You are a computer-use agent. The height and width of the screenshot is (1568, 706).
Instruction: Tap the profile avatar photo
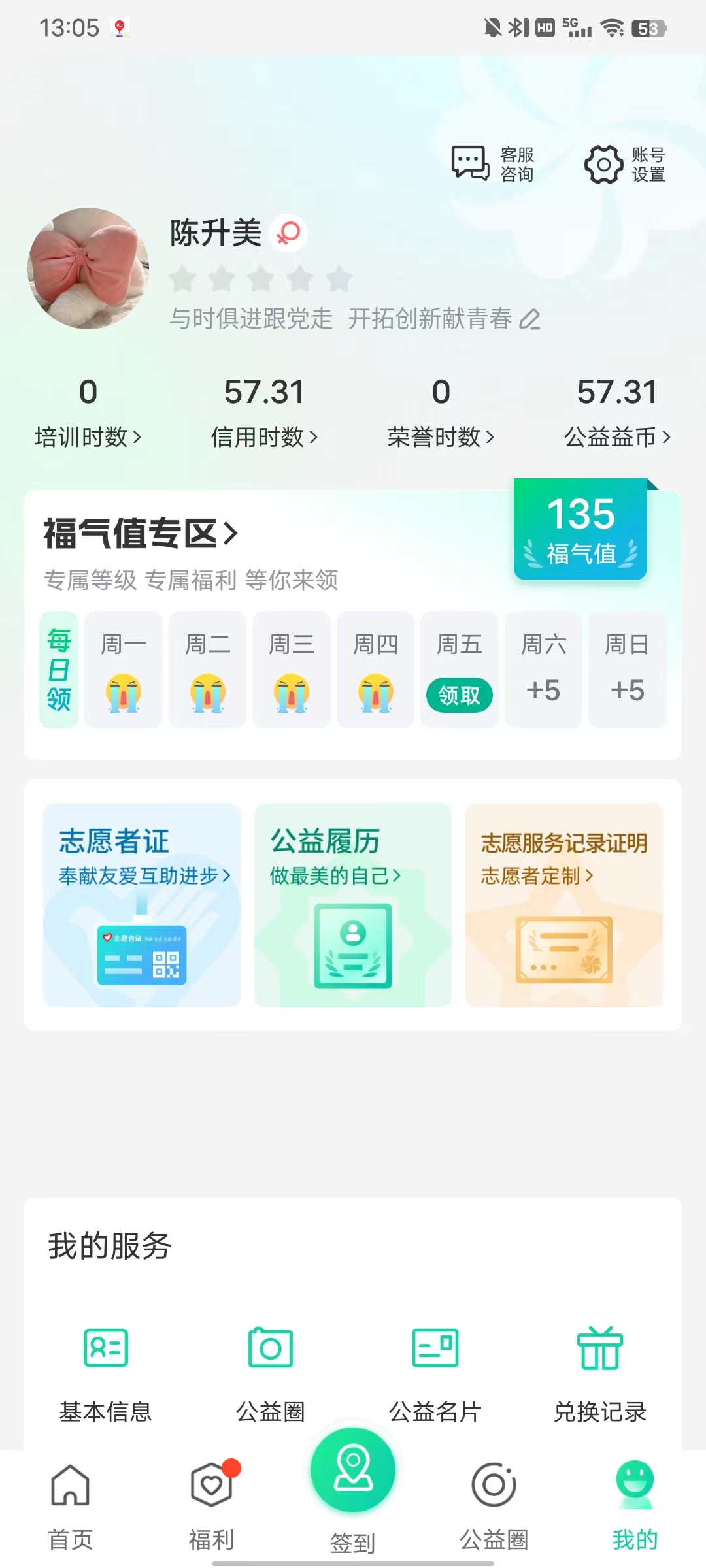click(88, 269)
